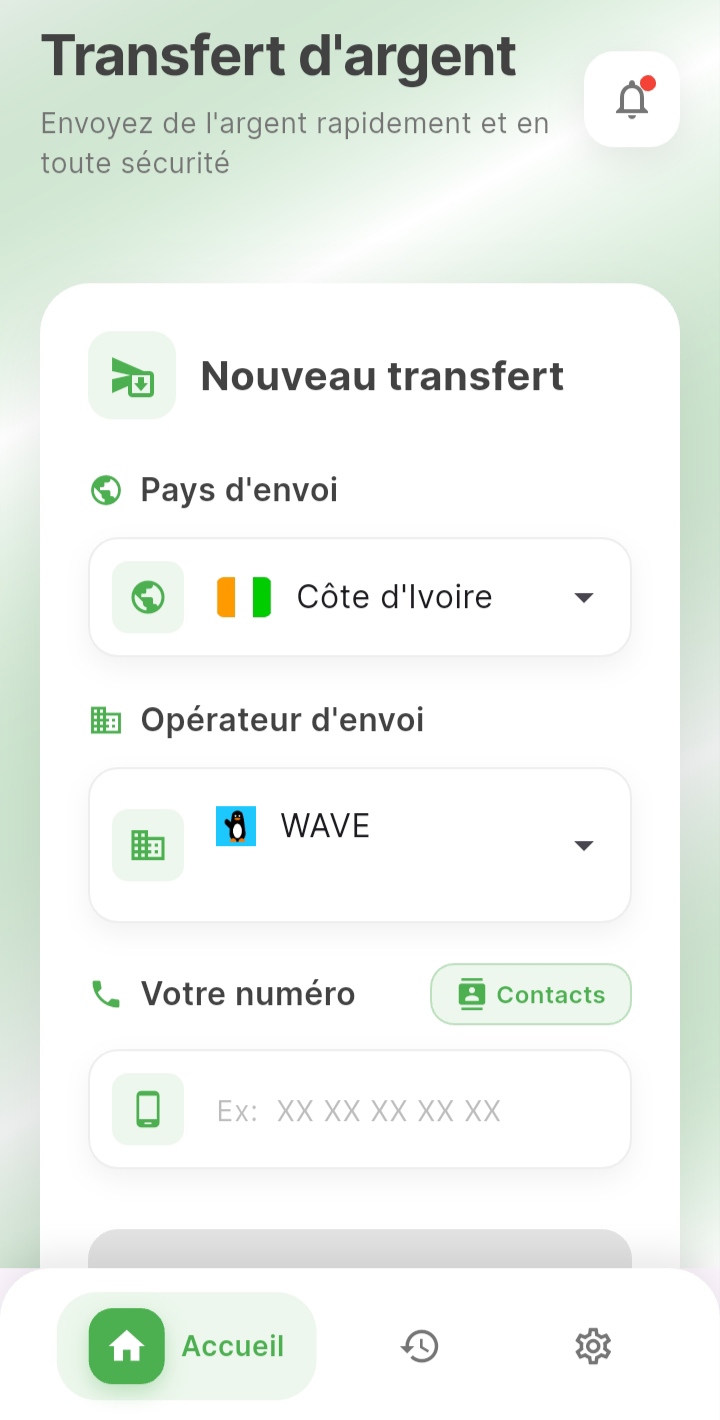Click the globe icon next to Pays d'envoi
This screenshot has width=720, height=1420.
[105, 489]
